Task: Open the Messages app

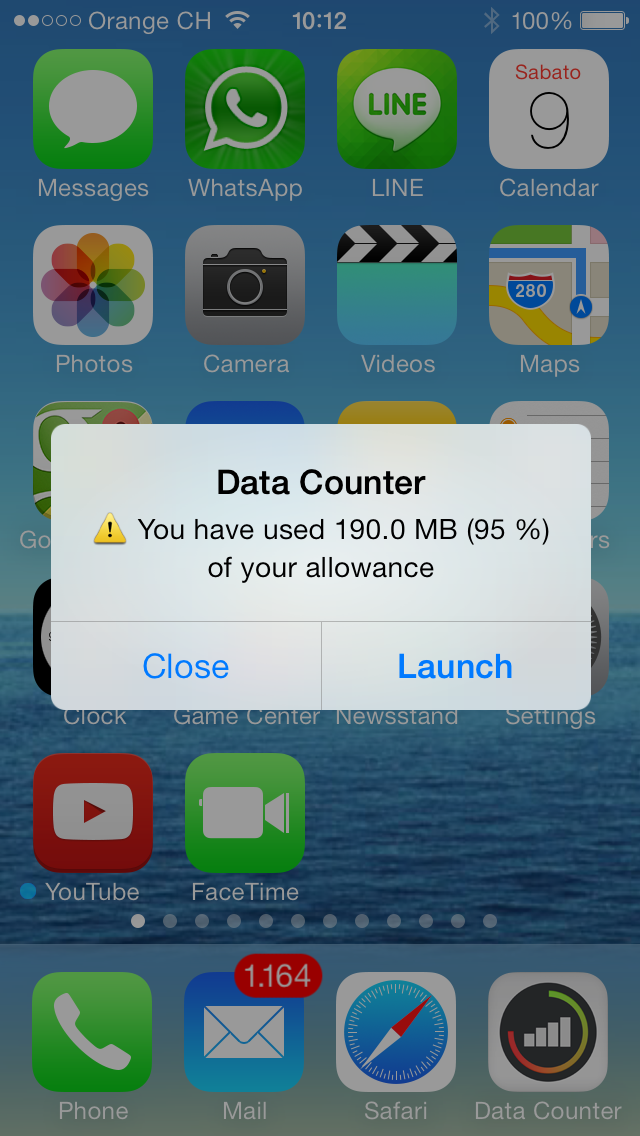Action: click(x=93, y=109)
